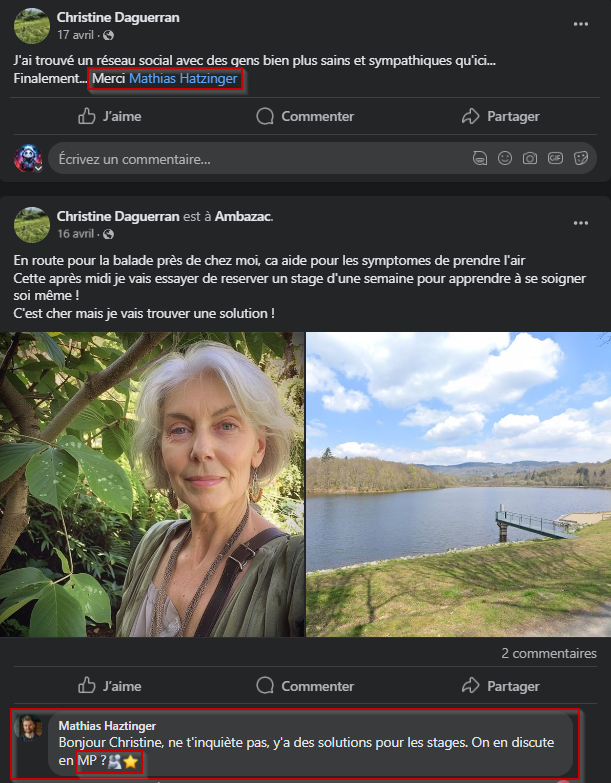Viewport: 611px width, 783px height.
Task: Insert a GIF into the comment
Action: 555,158
